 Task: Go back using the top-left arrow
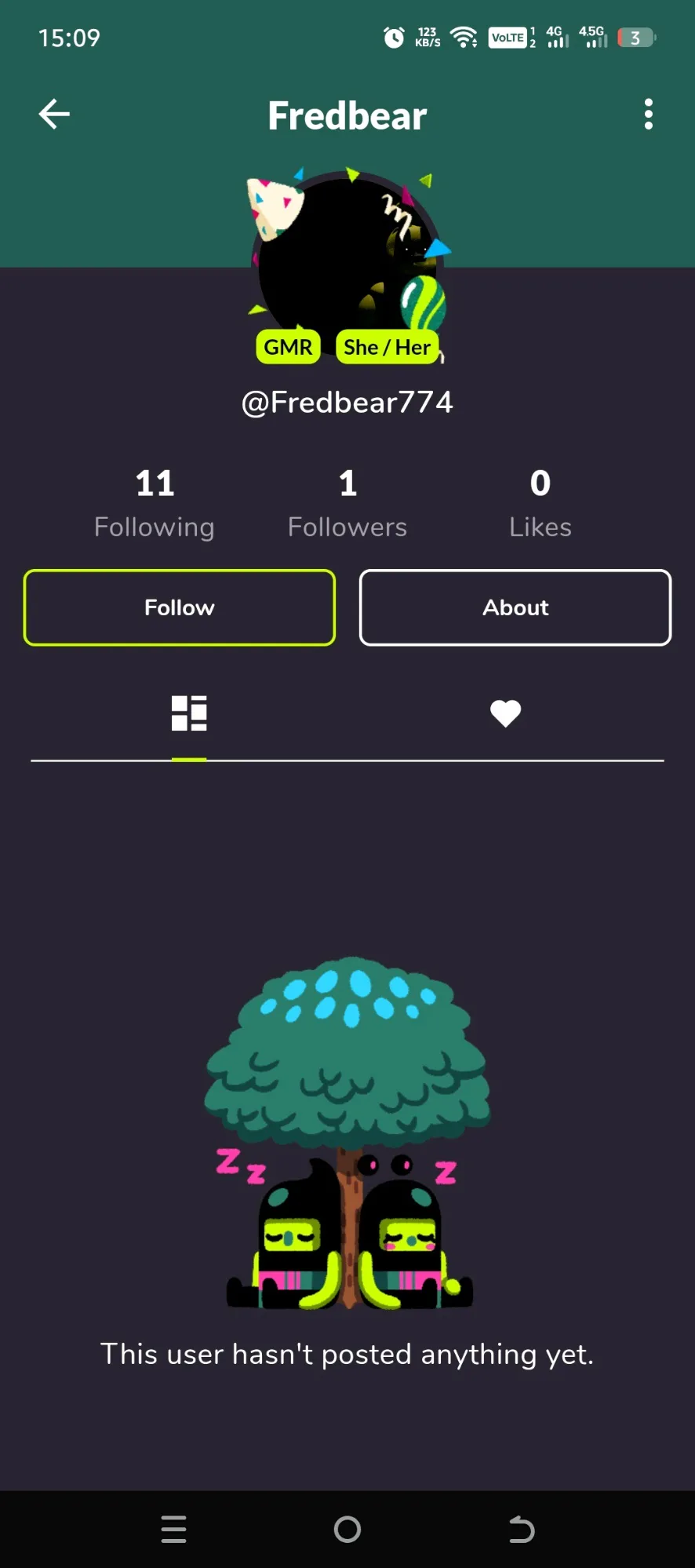tap(54, 115)
